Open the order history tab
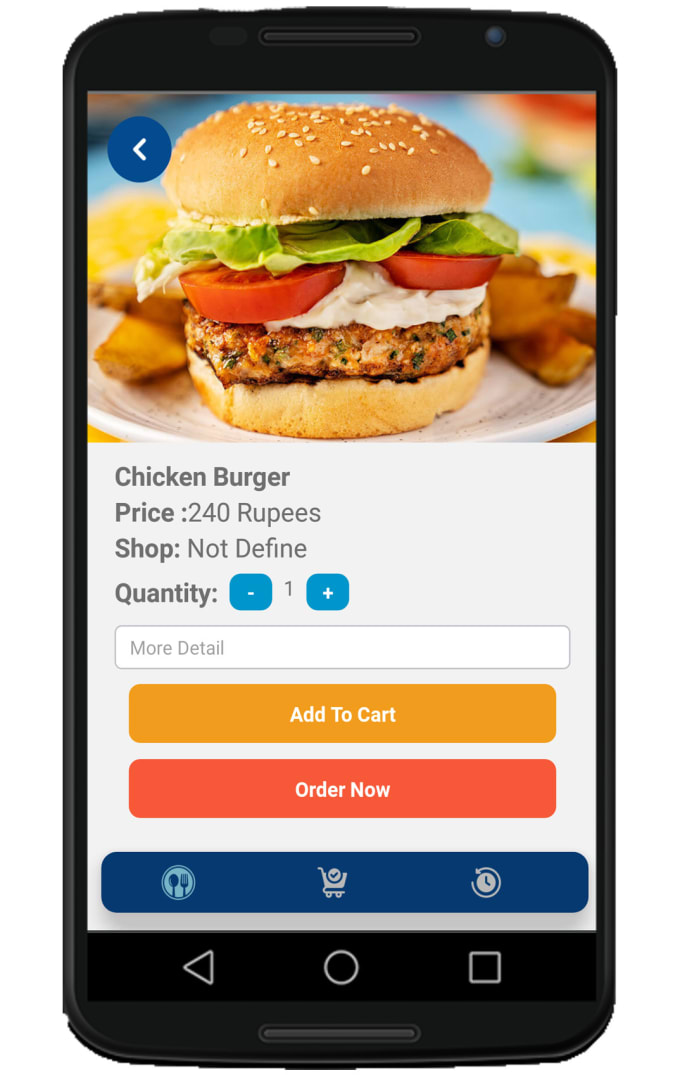Viewport: 680px width, 1075px height. [486, 882]
